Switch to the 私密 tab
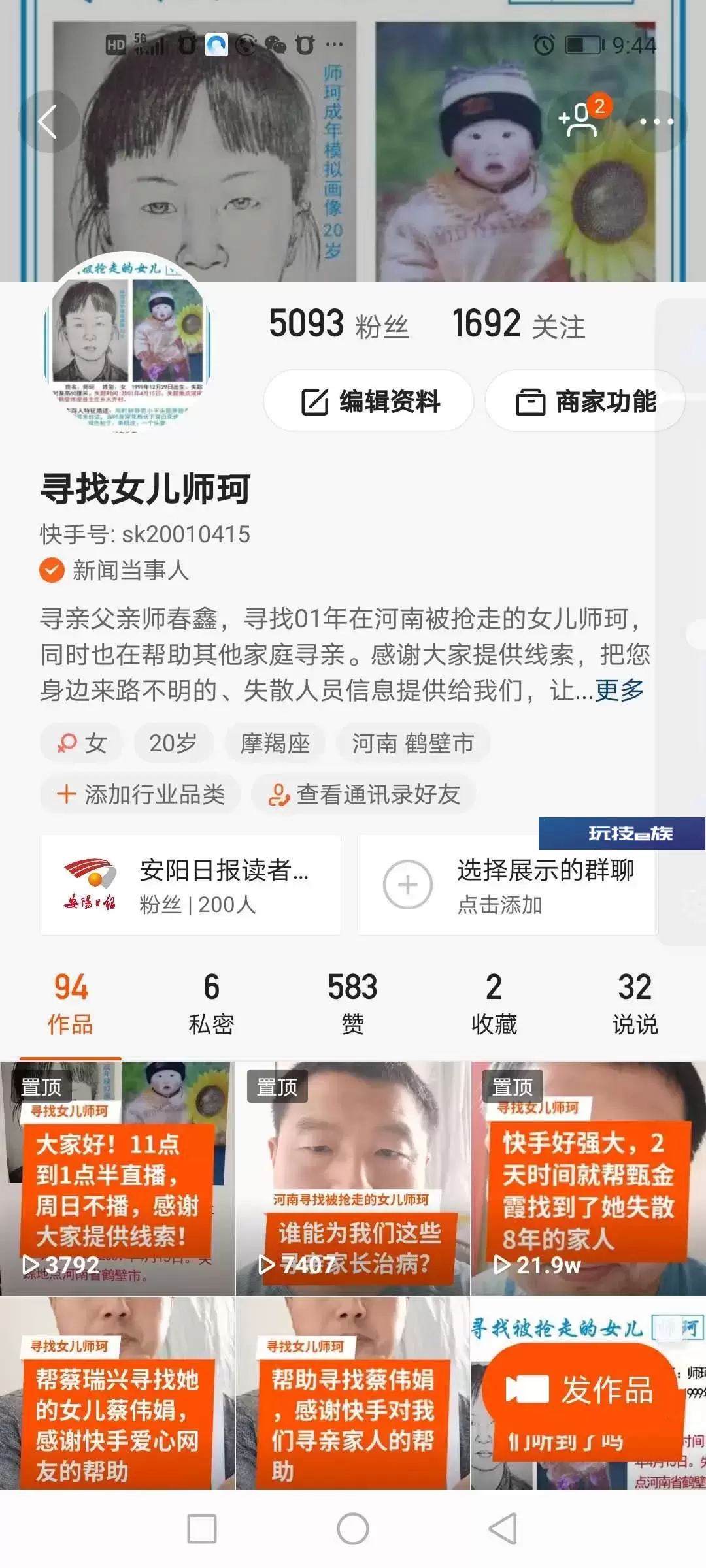This screenshot has width=706, height=1568. click(x=211, y=1003)
